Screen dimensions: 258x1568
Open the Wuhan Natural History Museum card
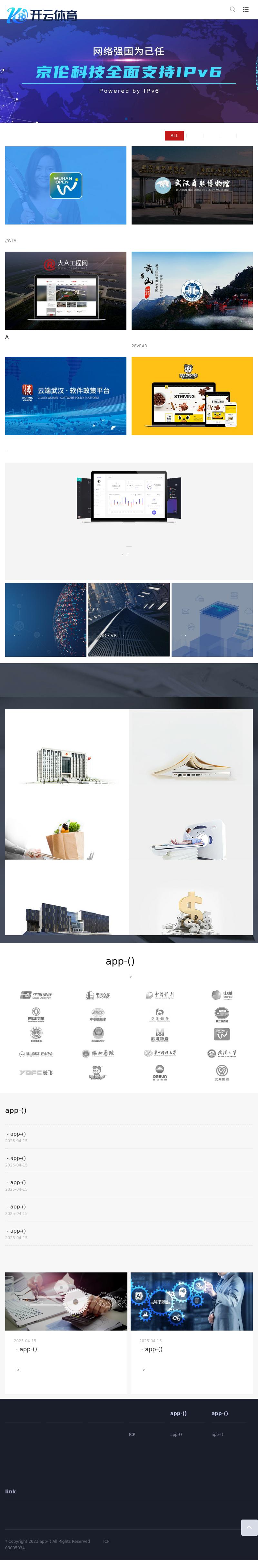tap(192, 185)
